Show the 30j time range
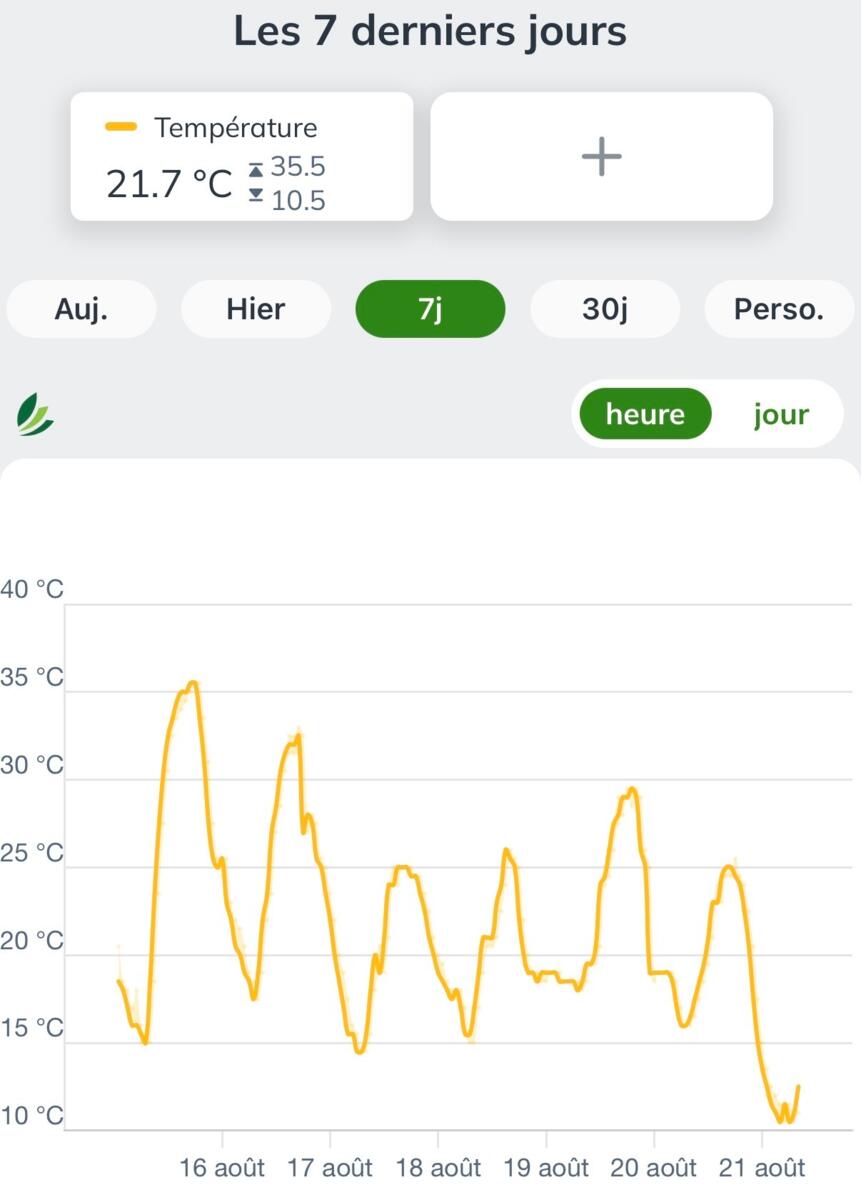The image size is (861, 1200). (x=605, y=309)
